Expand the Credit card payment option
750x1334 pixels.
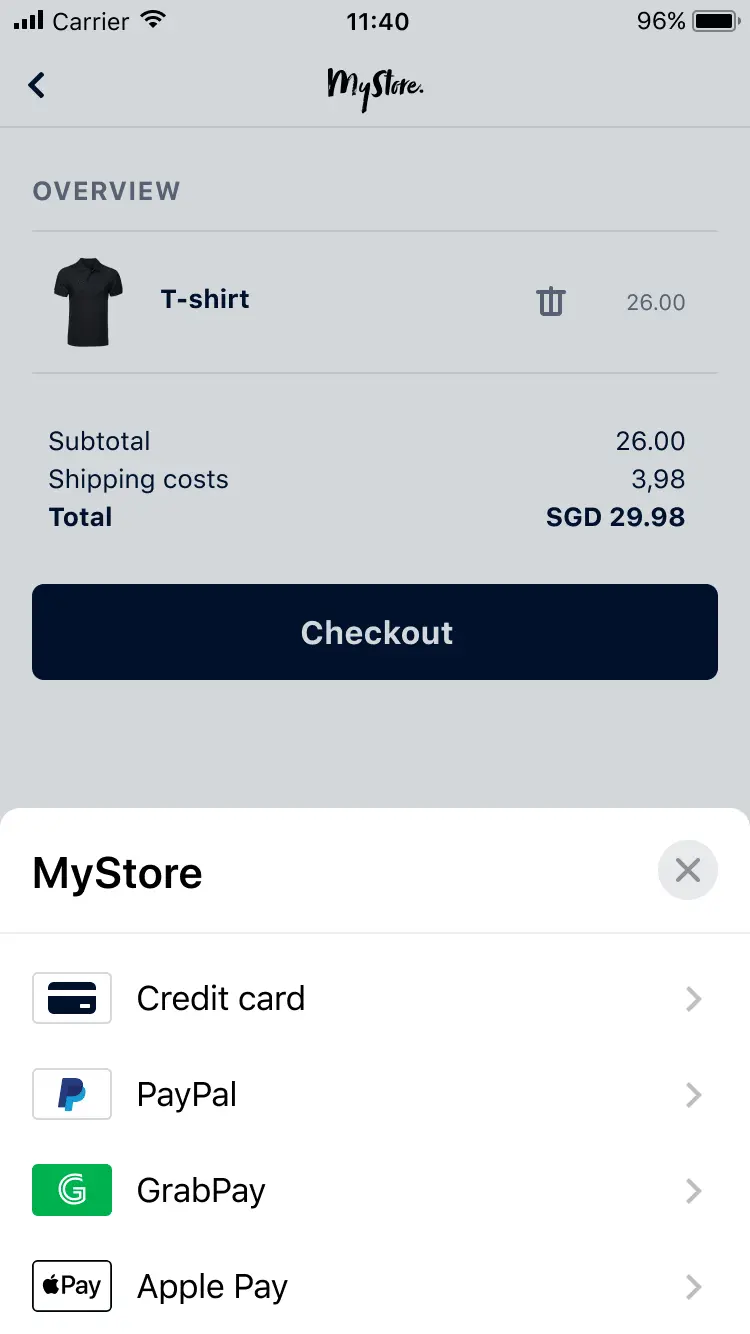(693, 998)
